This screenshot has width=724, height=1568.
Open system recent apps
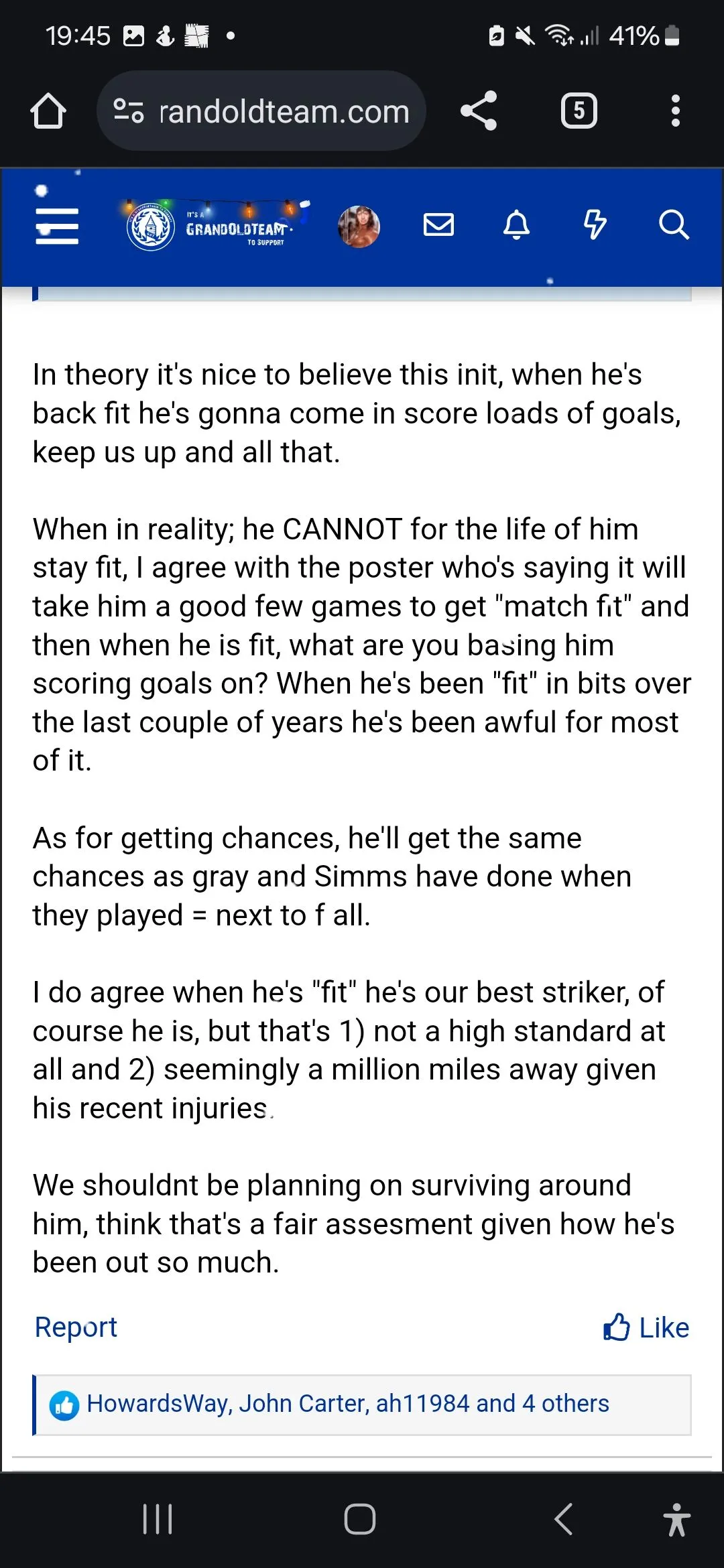[x=158, y=1518]
